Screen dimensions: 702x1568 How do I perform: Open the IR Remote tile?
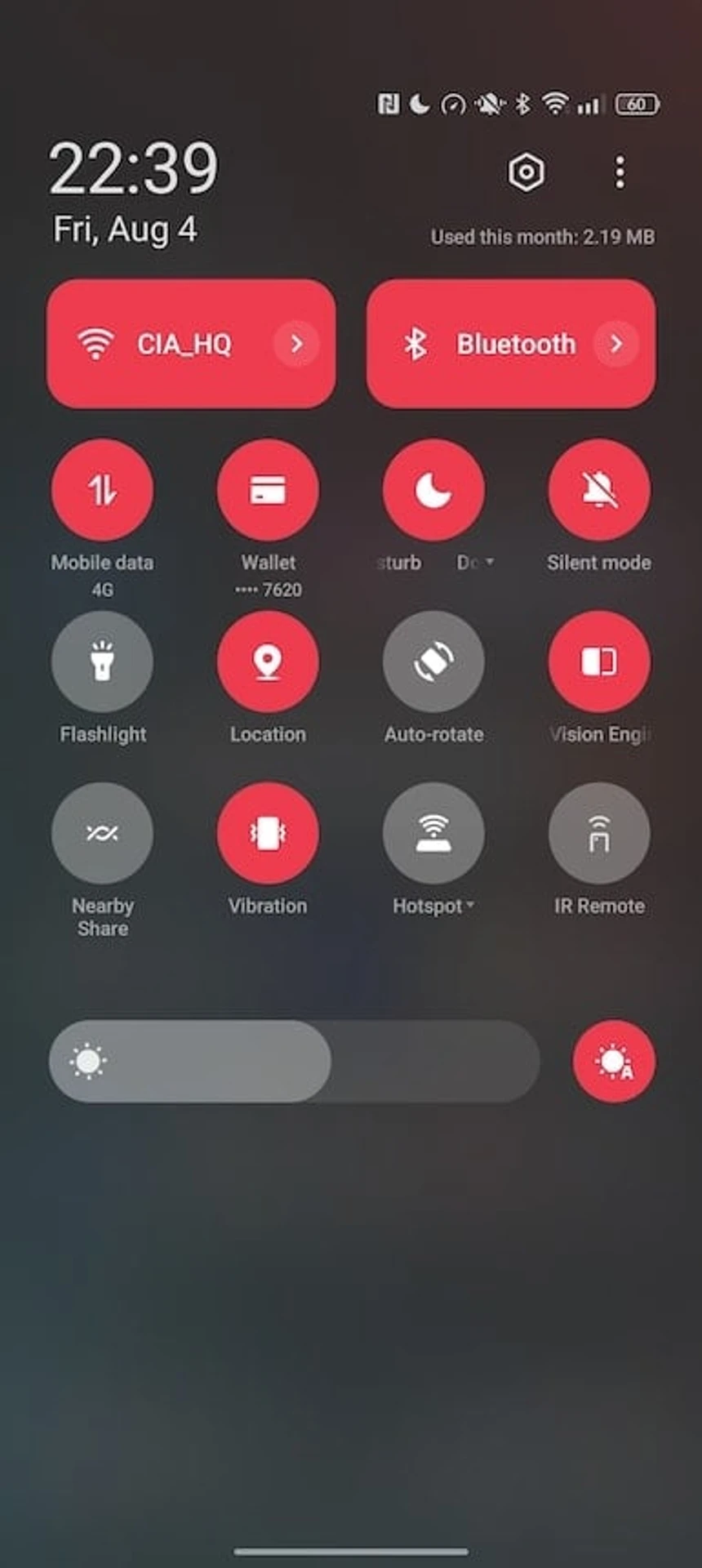click(x=599, y=833)
